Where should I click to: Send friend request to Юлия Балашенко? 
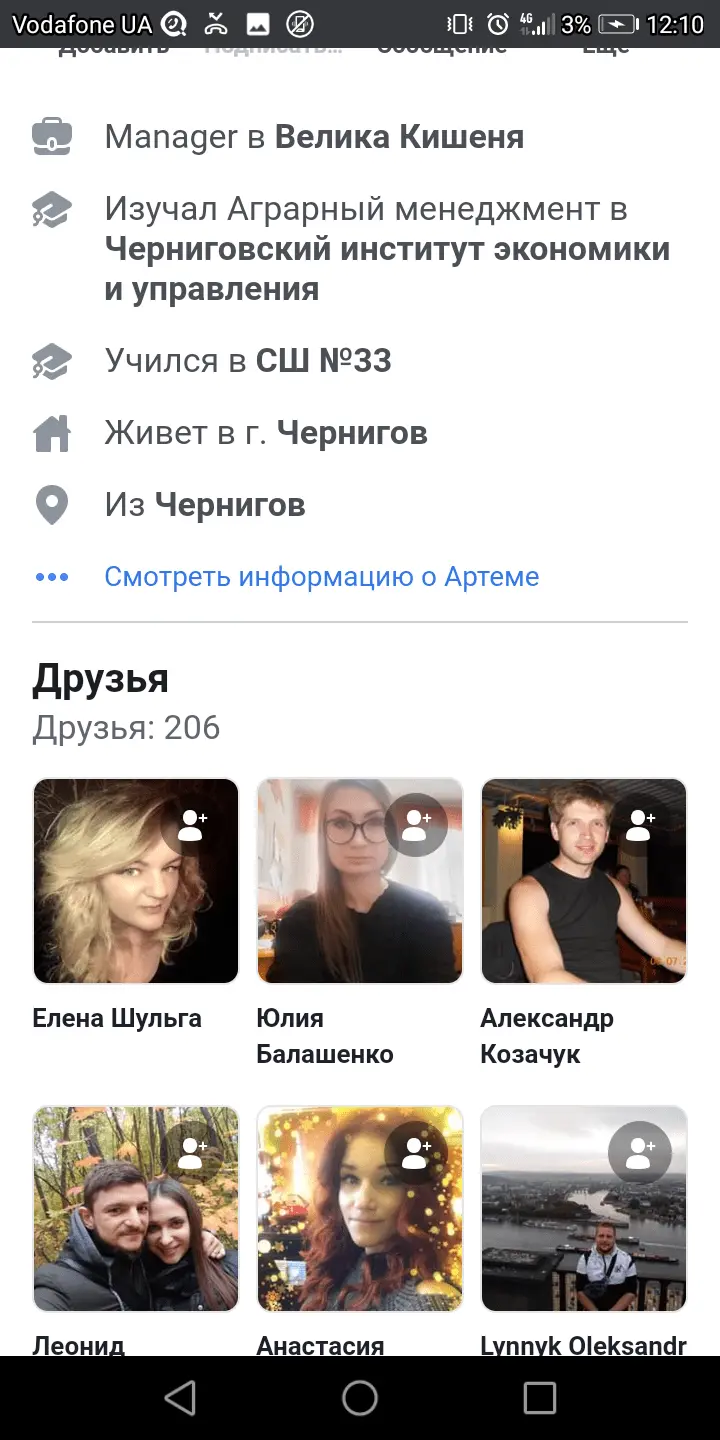click(x=415, y=825)
